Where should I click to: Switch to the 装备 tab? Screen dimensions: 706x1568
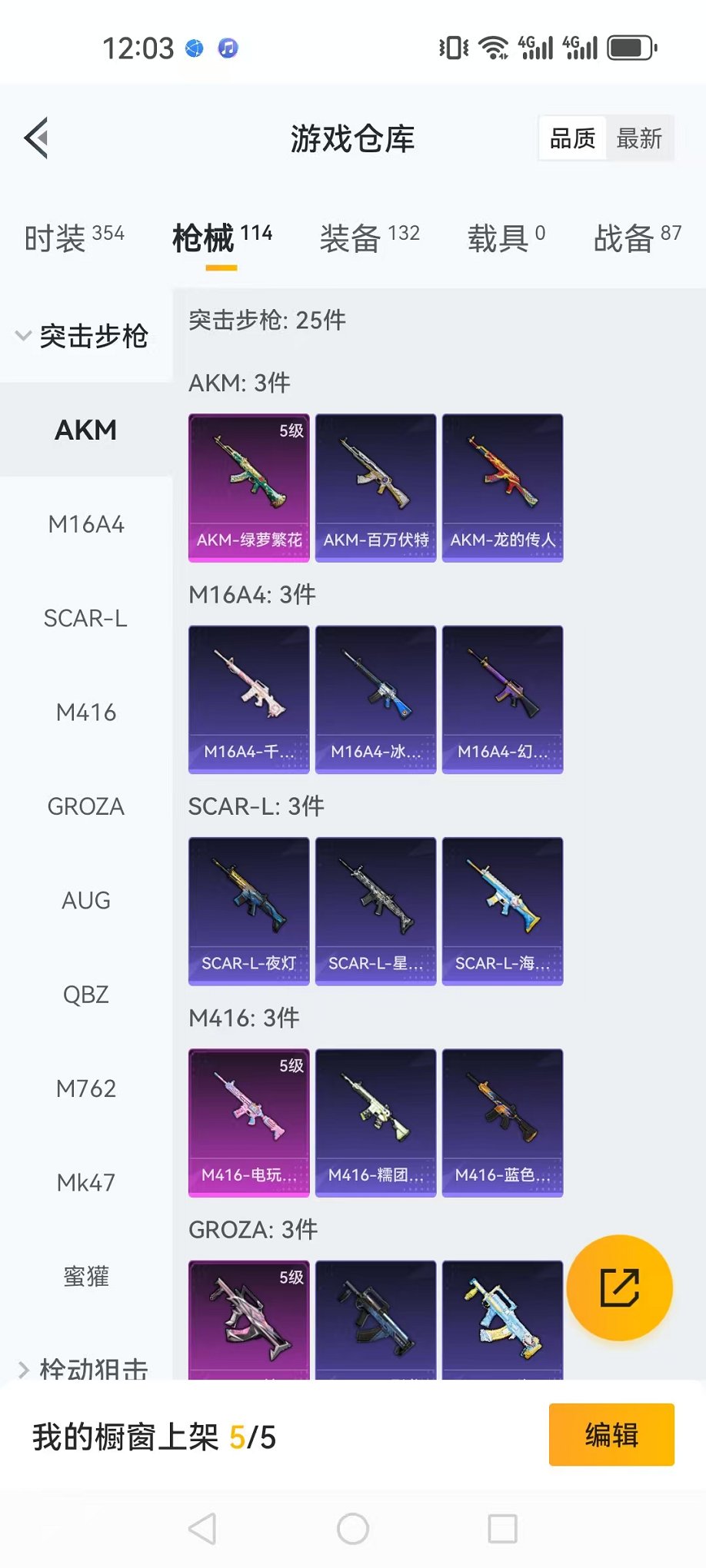pos(369,238)
